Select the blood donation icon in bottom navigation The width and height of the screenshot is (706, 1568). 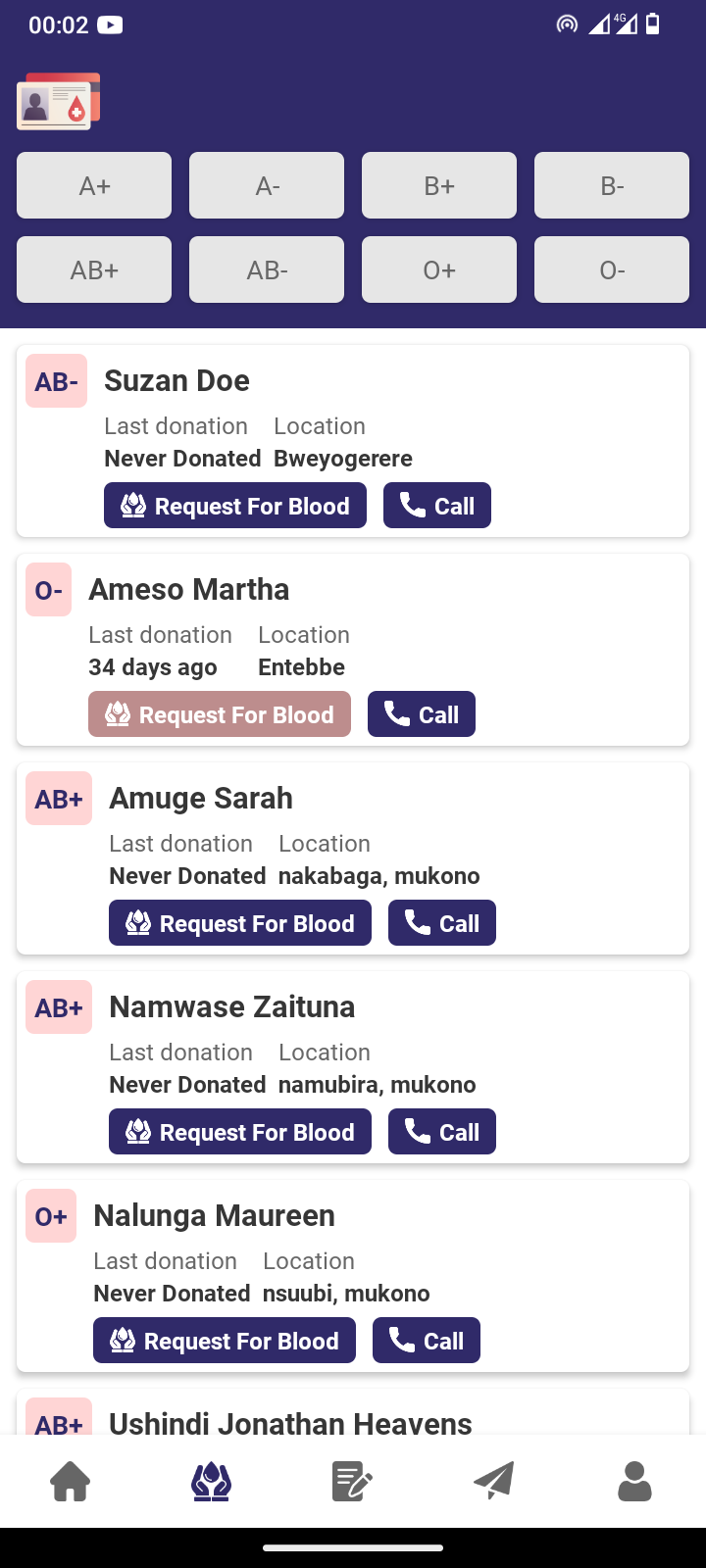(x=211, y=1481)
